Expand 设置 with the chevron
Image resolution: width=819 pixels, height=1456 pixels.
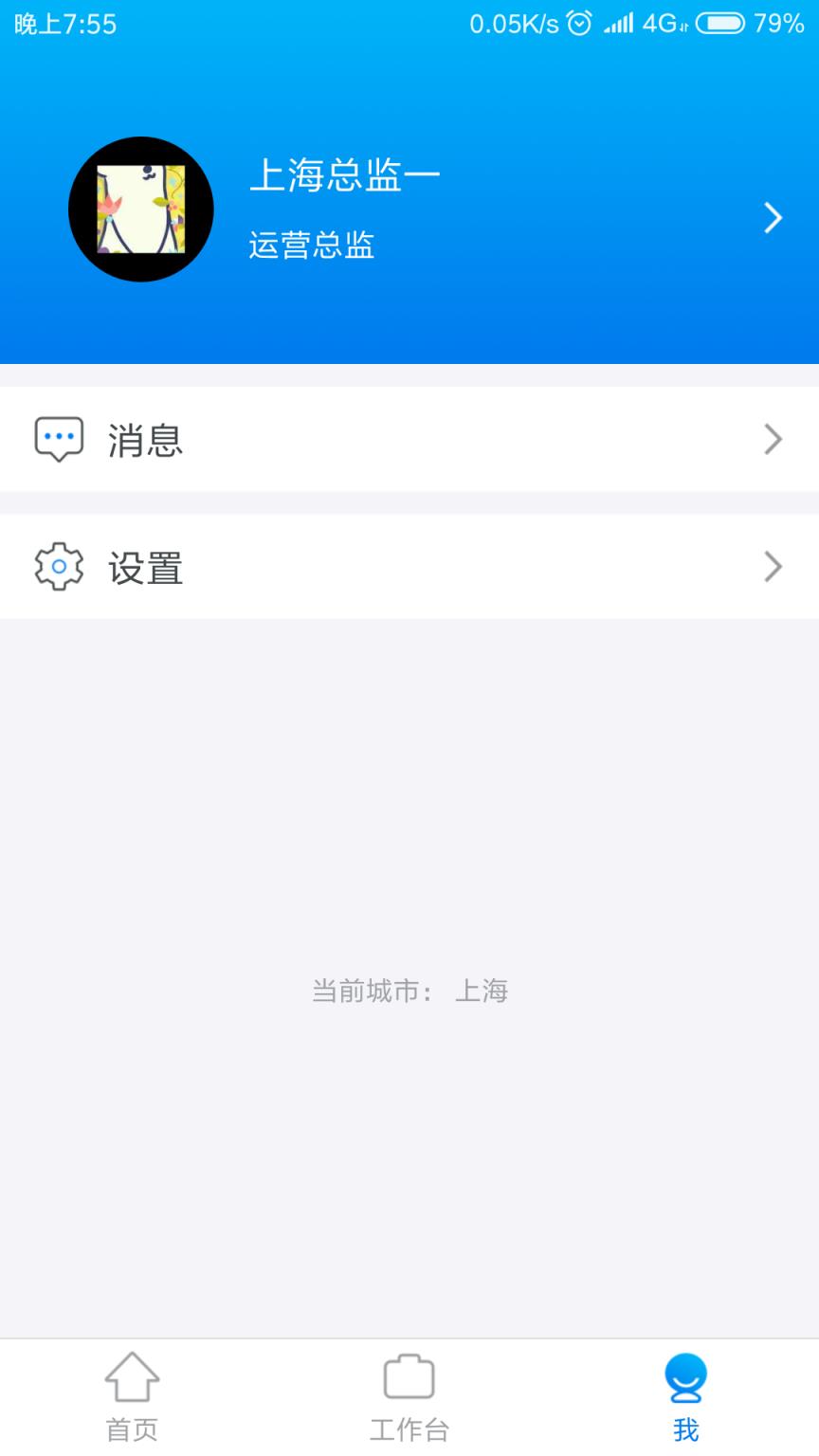point(773,567)
